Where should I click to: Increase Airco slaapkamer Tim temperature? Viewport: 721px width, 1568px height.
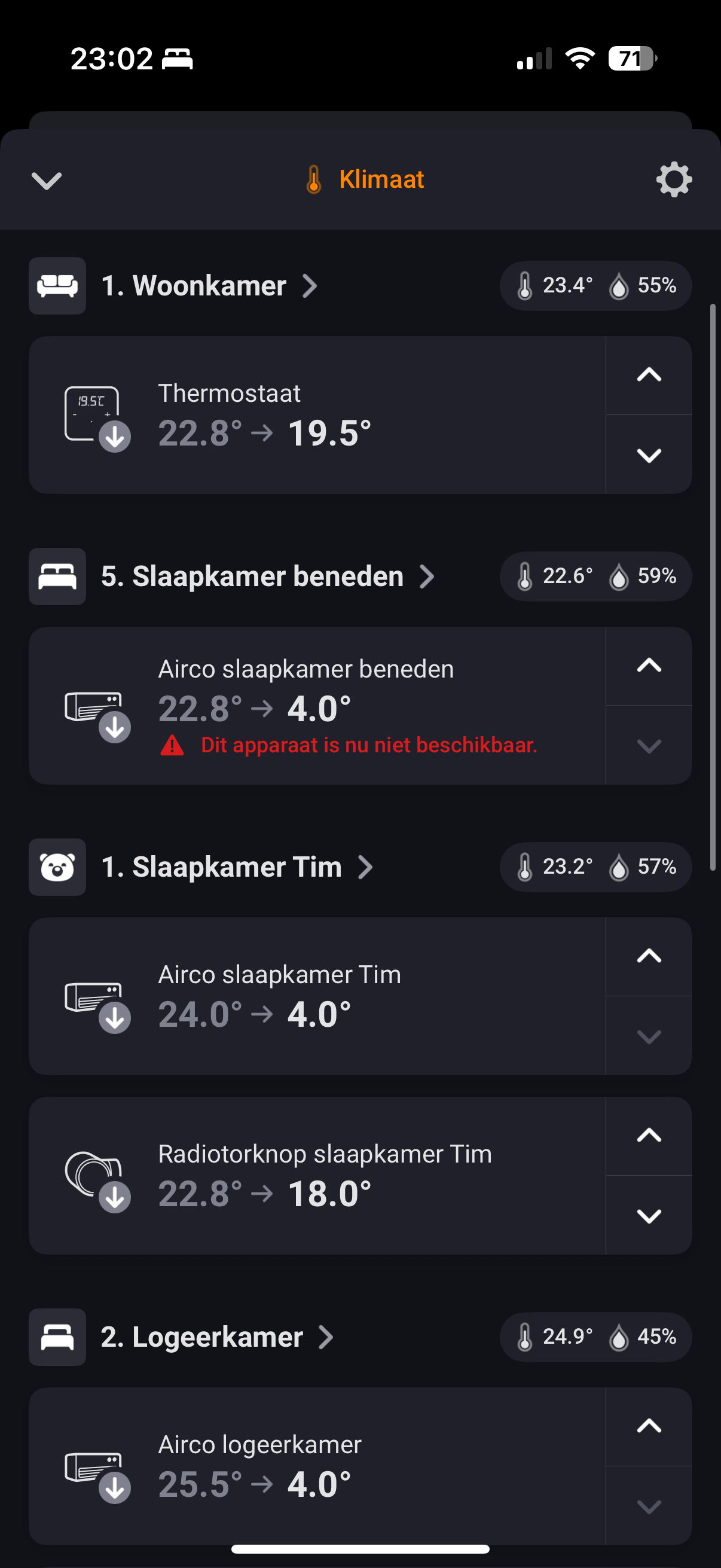tap(649, 956)
